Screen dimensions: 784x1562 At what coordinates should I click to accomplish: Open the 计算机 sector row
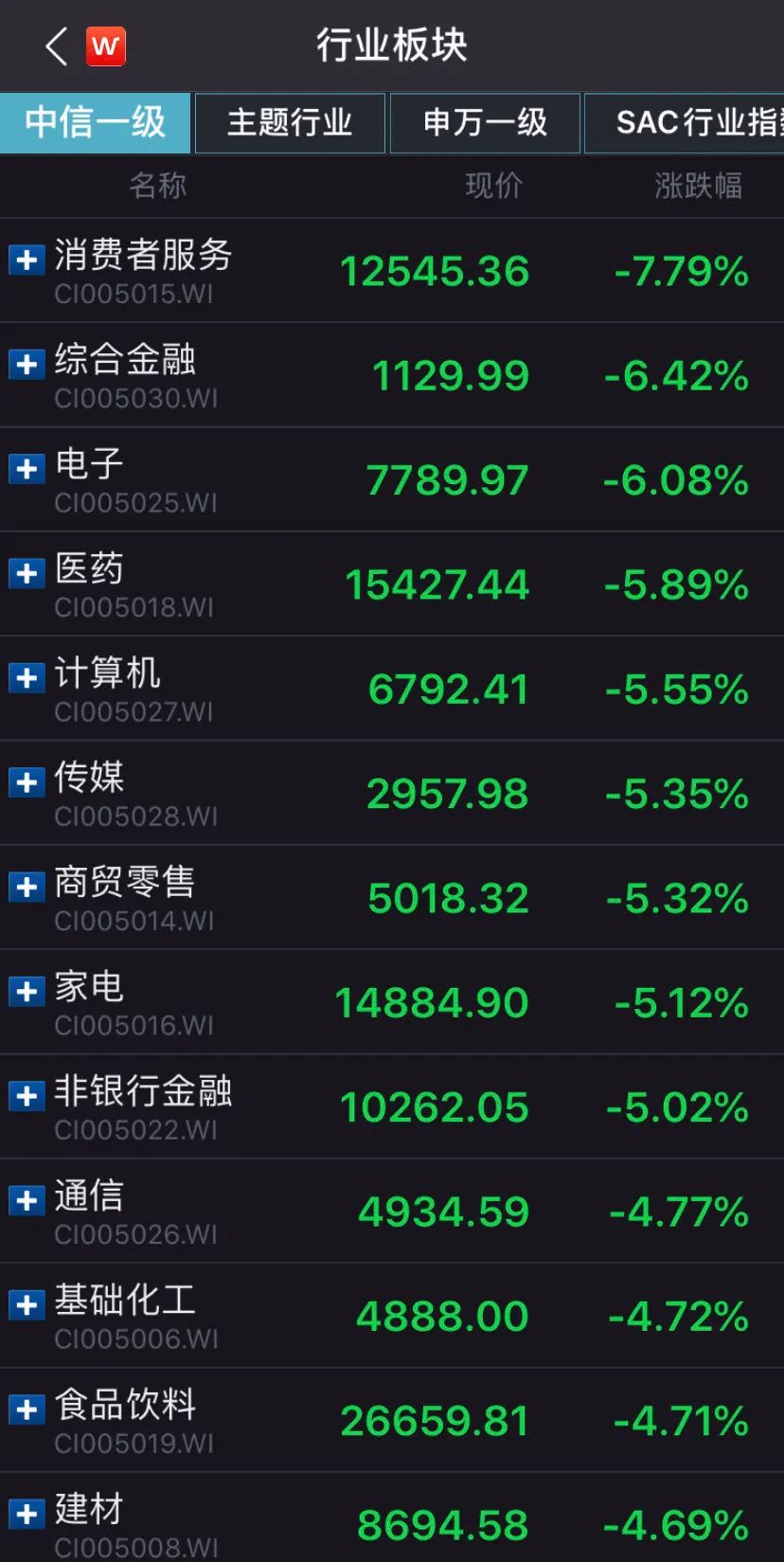[x=392, y=689]
